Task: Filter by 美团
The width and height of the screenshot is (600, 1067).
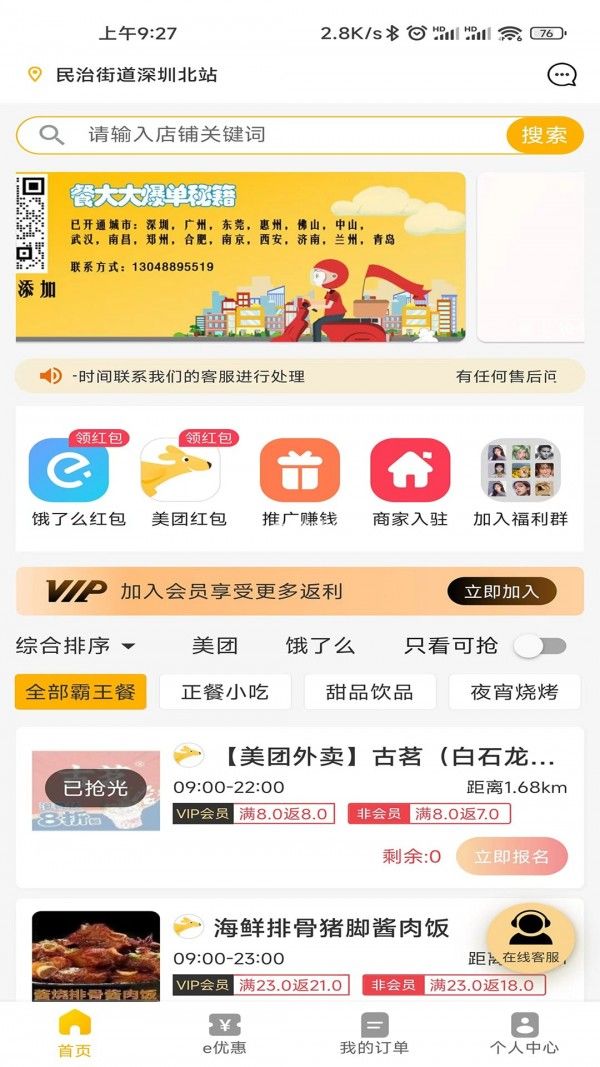Action: [x=214, y=646]
